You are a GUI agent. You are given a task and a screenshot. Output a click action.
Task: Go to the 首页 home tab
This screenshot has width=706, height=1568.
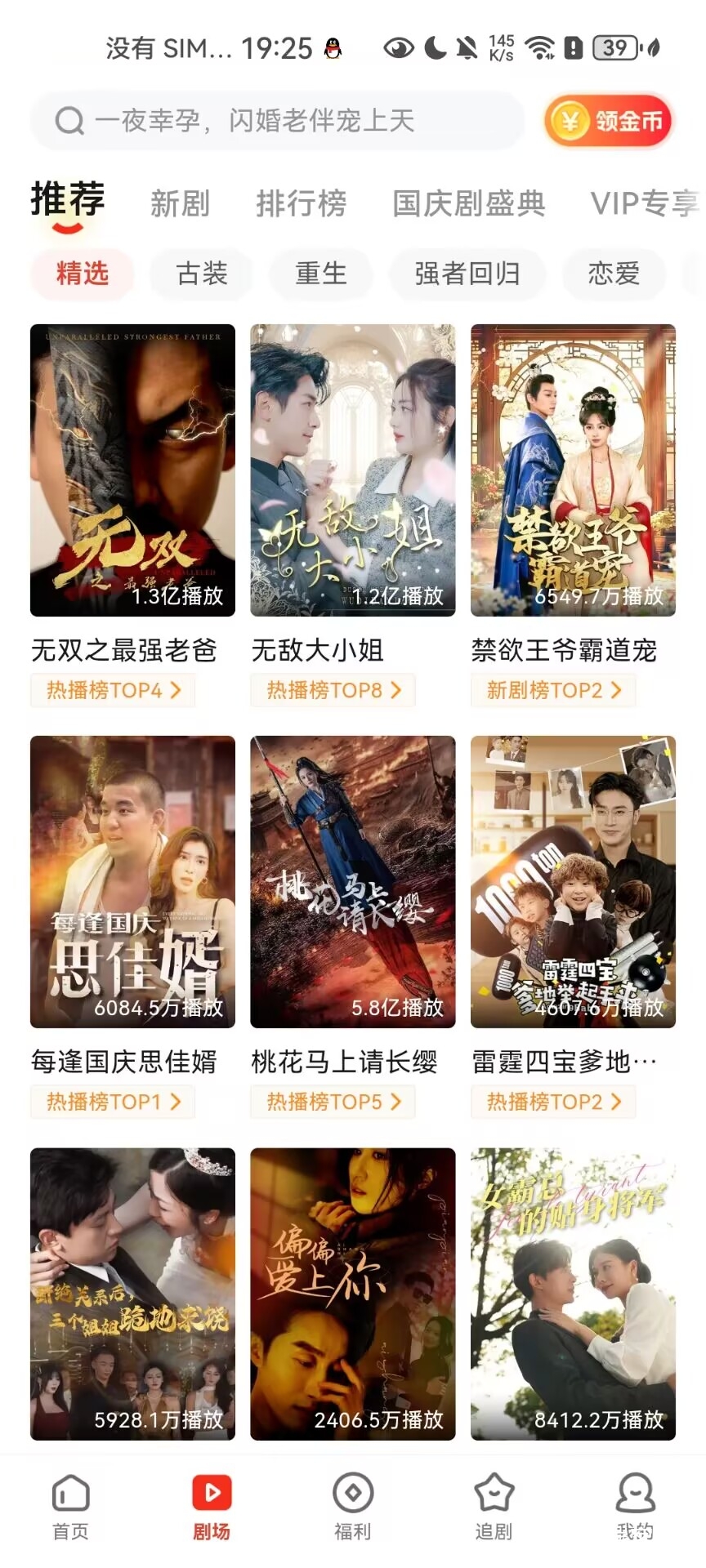coord(70,1507)
